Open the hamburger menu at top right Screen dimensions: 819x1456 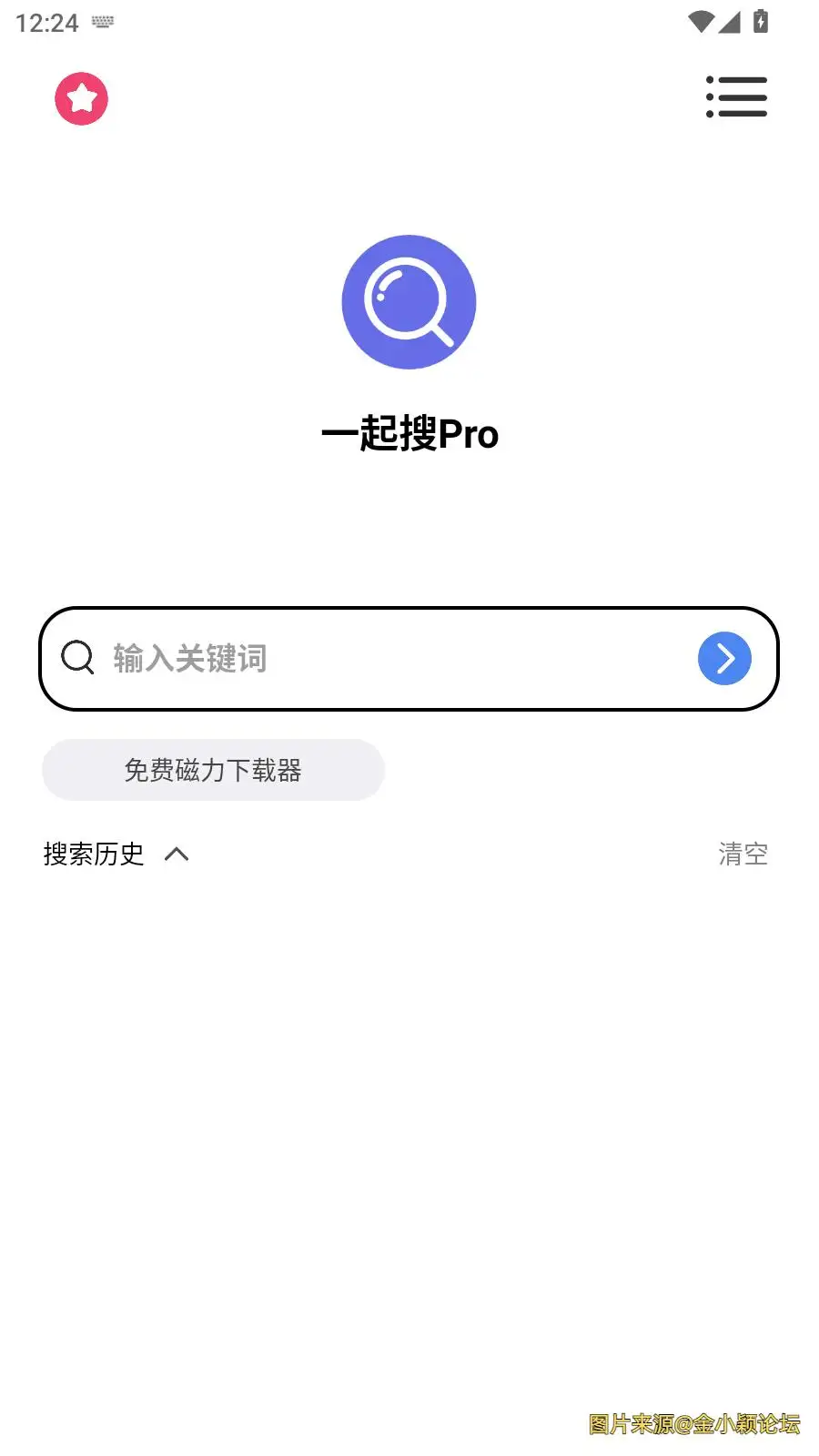(x=737, y=97)
